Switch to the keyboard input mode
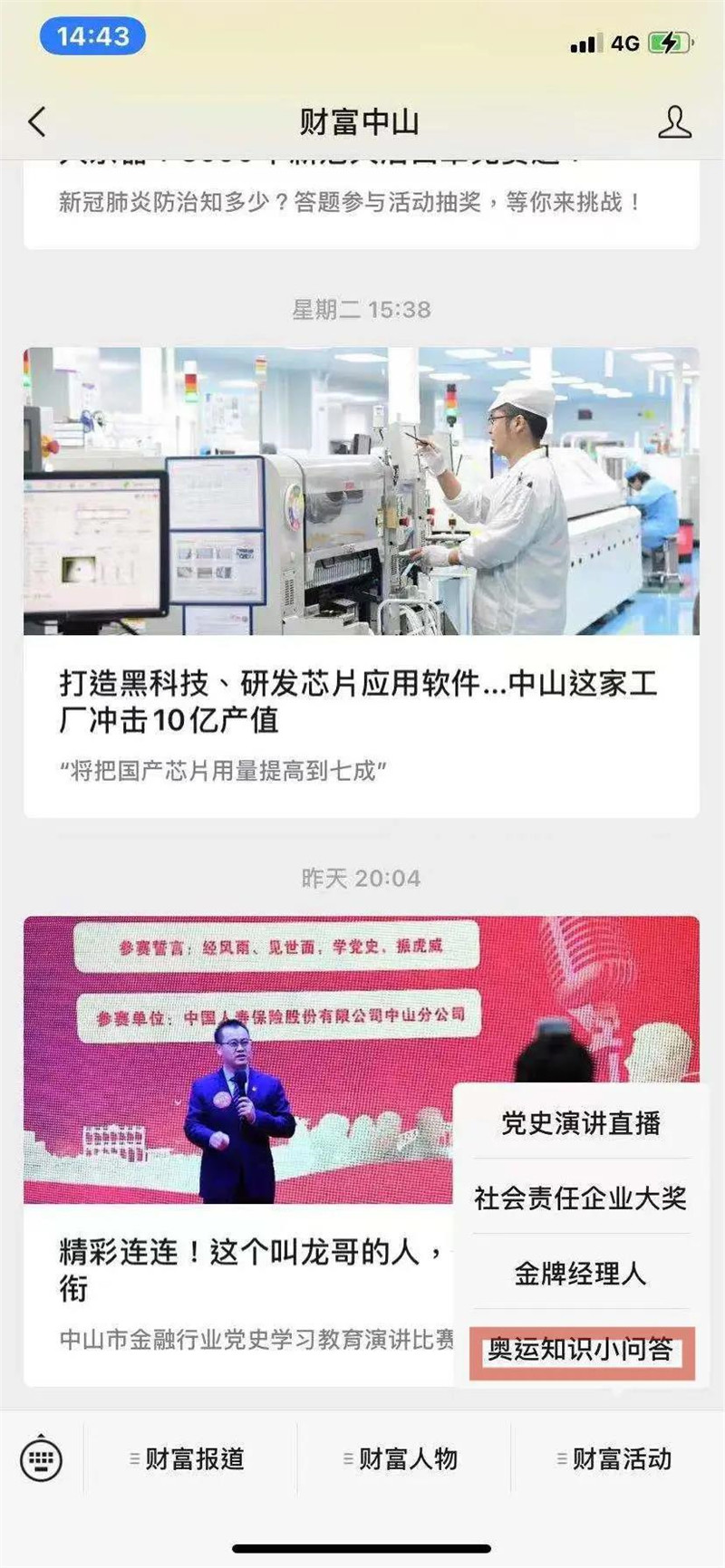The image size is (725, 1568). [42, 1458]
